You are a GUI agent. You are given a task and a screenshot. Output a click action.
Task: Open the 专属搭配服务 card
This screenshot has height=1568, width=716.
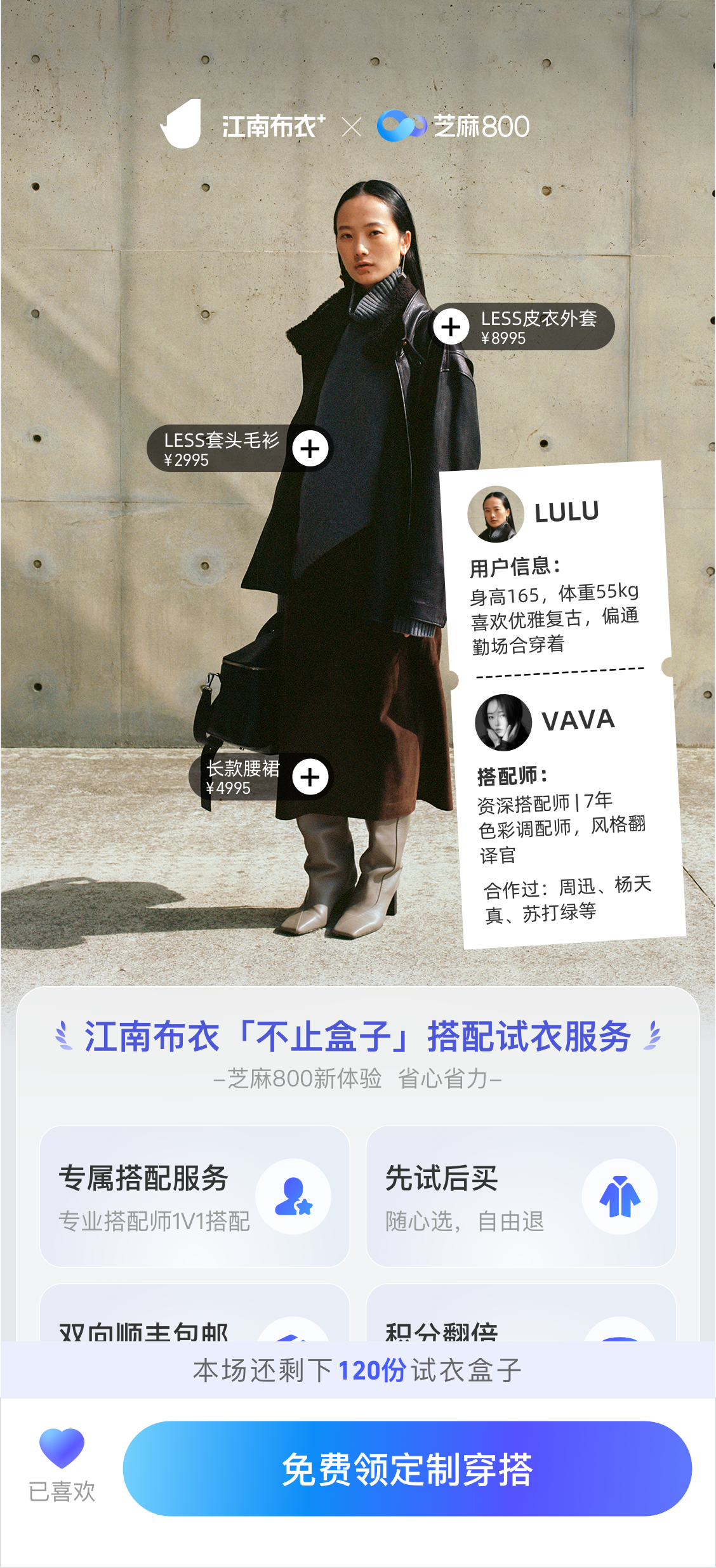click(194, 1196)
